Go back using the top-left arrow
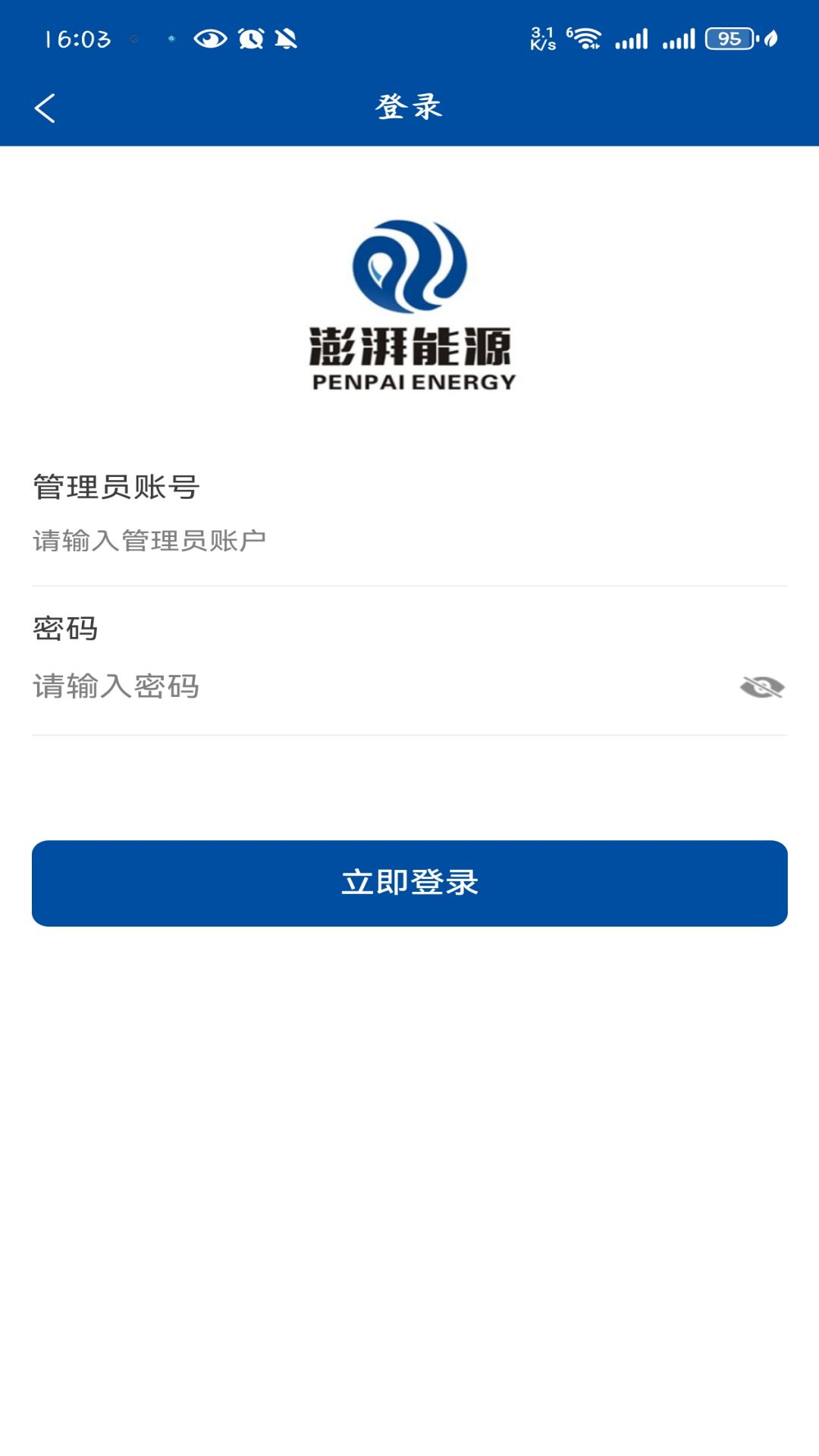Screen dimensions: 819x1456 point(45,108)
